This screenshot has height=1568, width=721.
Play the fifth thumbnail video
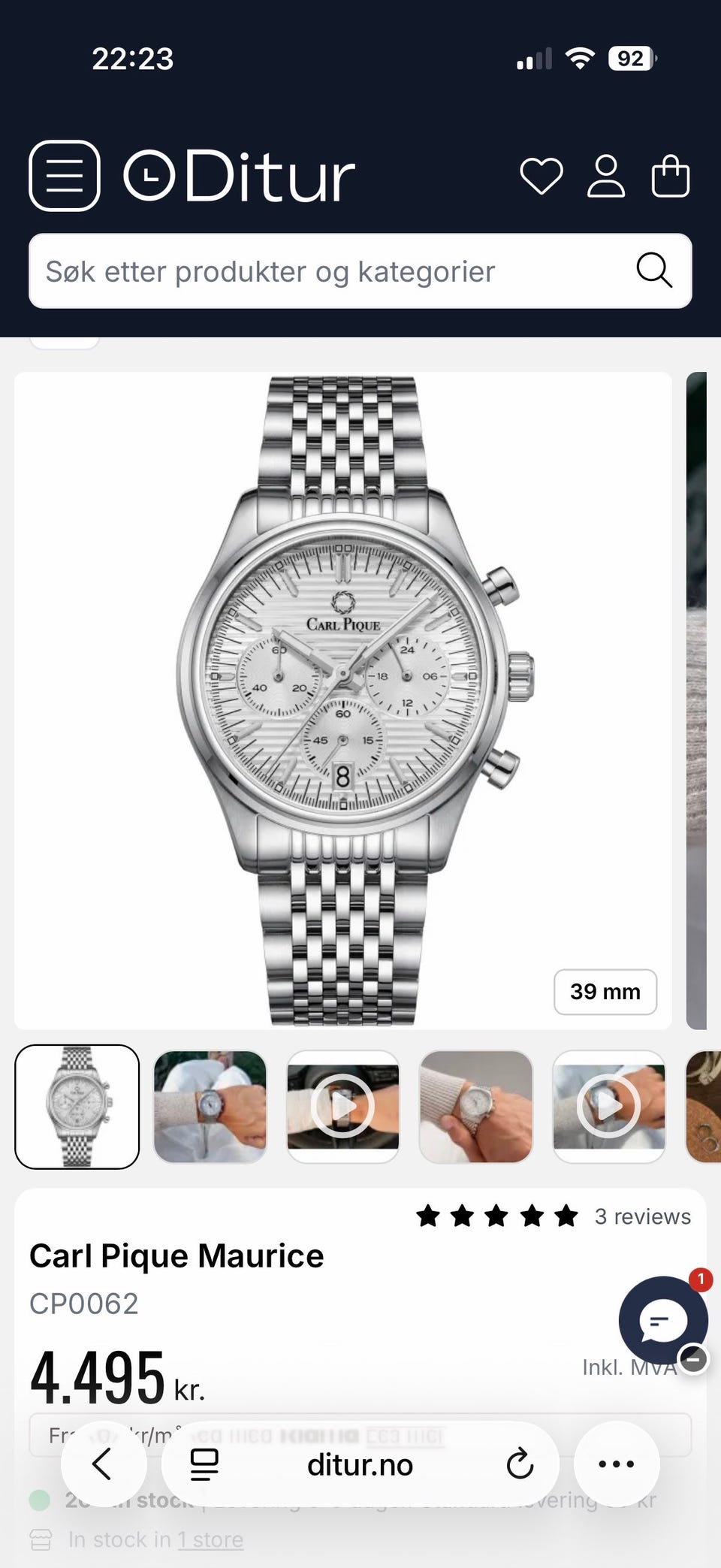(609, 1107)
